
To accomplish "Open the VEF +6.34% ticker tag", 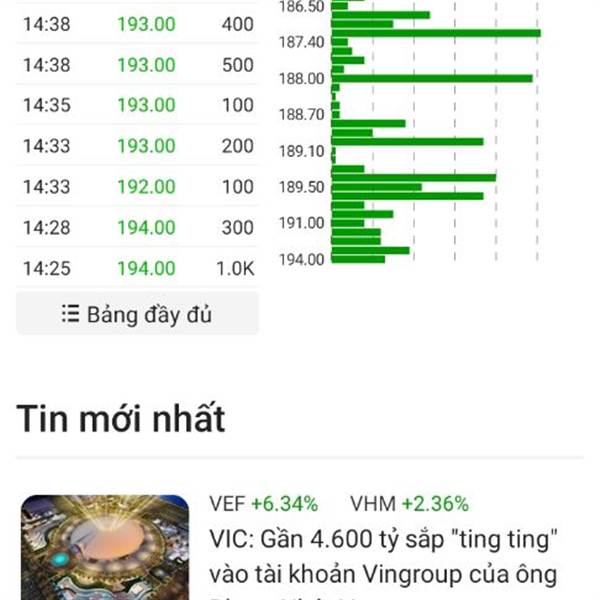I will tap(264, 503).
